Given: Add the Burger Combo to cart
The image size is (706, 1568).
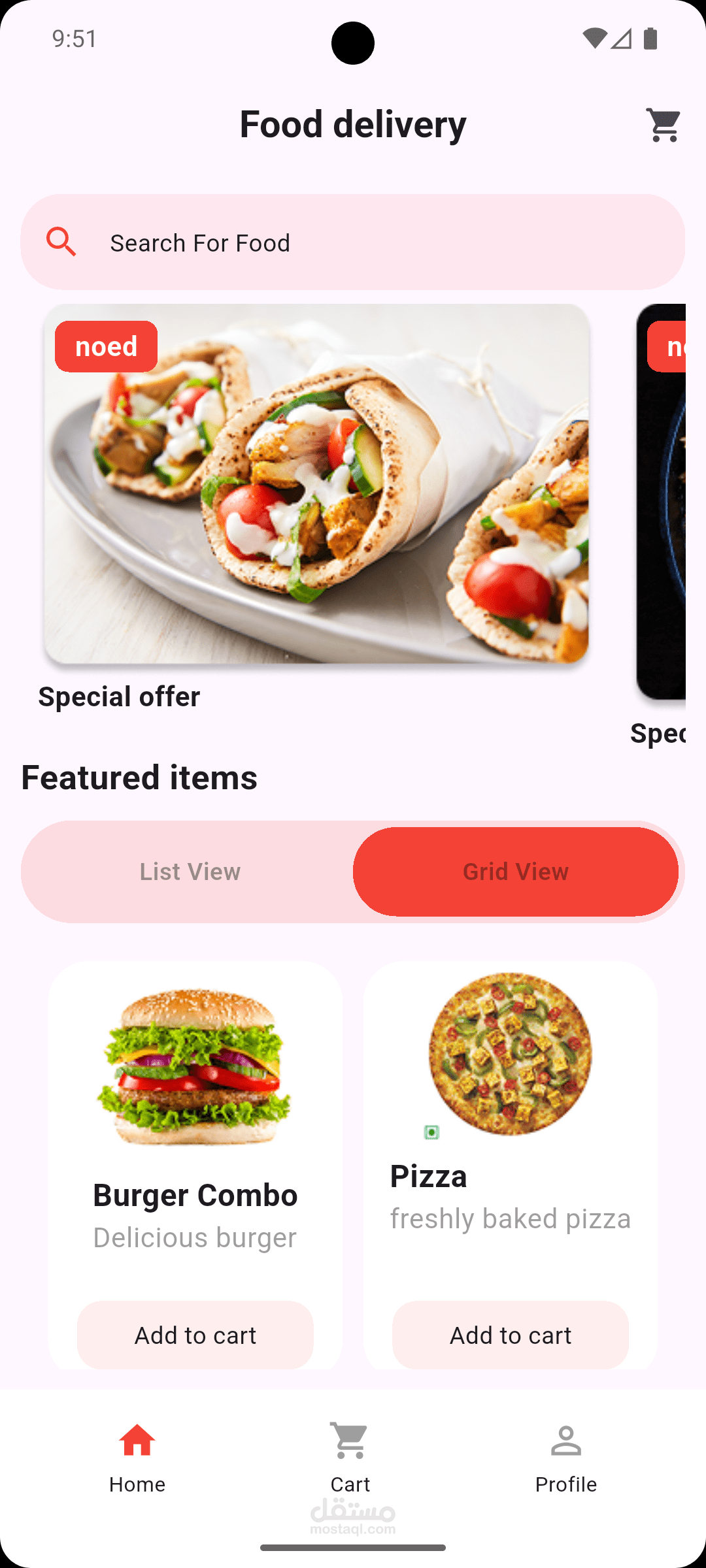Looking at the screenshot, I should [x=195, y=1335].
